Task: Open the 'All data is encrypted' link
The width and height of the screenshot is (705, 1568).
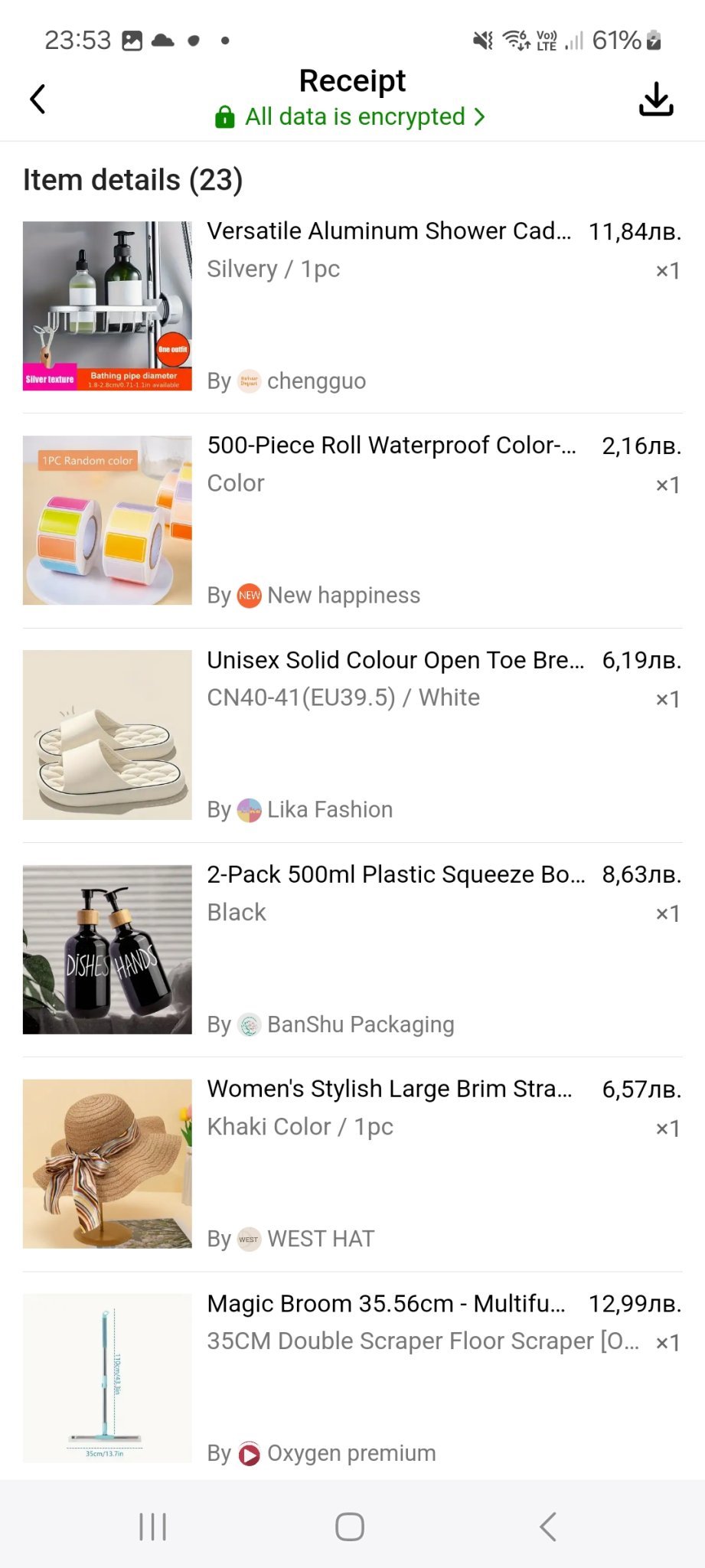Action: coord(351,117)
